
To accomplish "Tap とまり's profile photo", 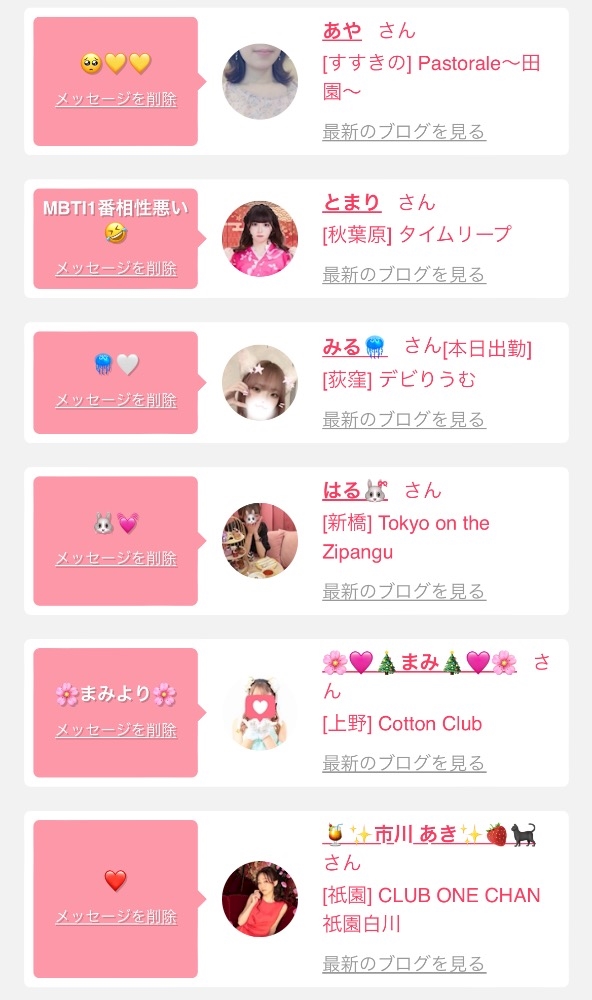I will (x=260, y=239).
